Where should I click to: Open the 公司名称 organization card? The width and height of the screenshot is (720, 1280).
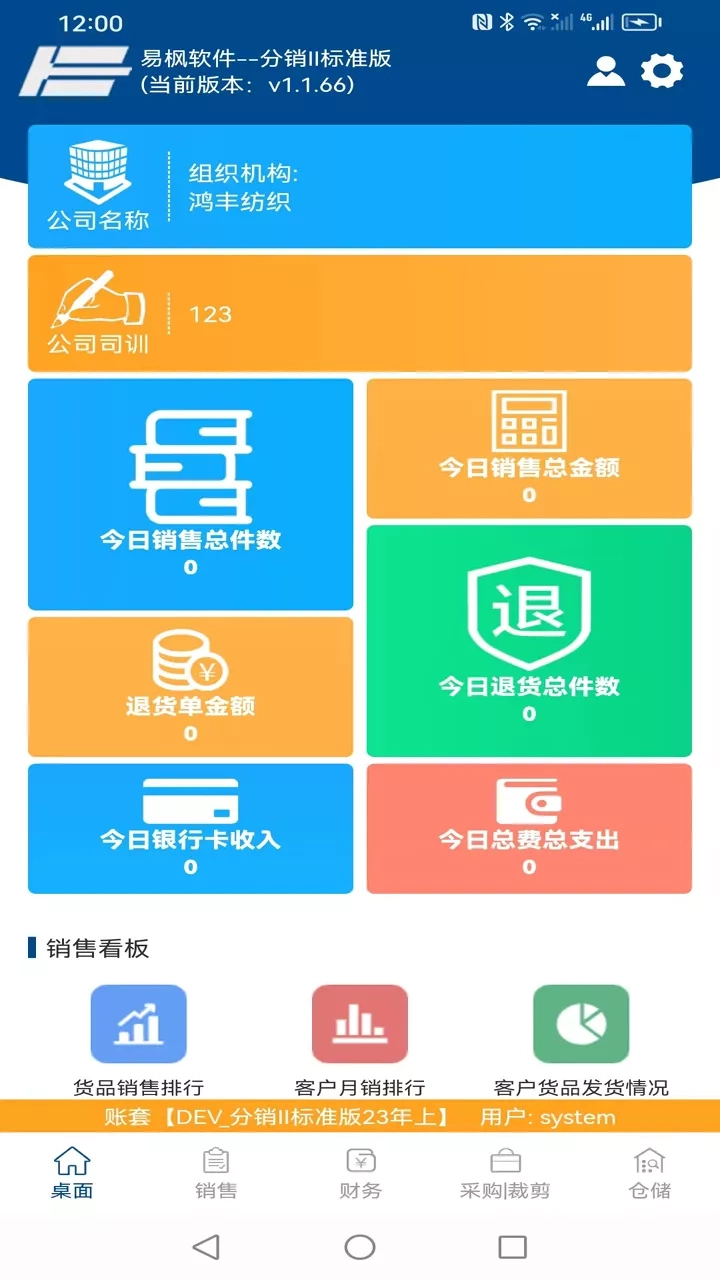pyautogui.click(x=359, y=187)
